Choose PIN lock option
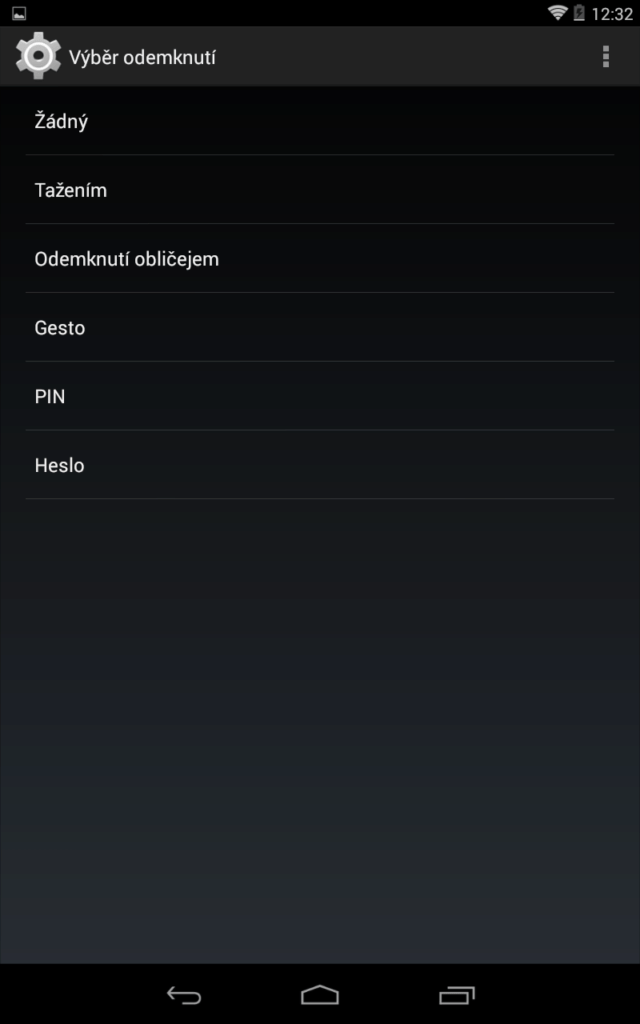This screenshot has height=1024, width=640. click(320, 396)
